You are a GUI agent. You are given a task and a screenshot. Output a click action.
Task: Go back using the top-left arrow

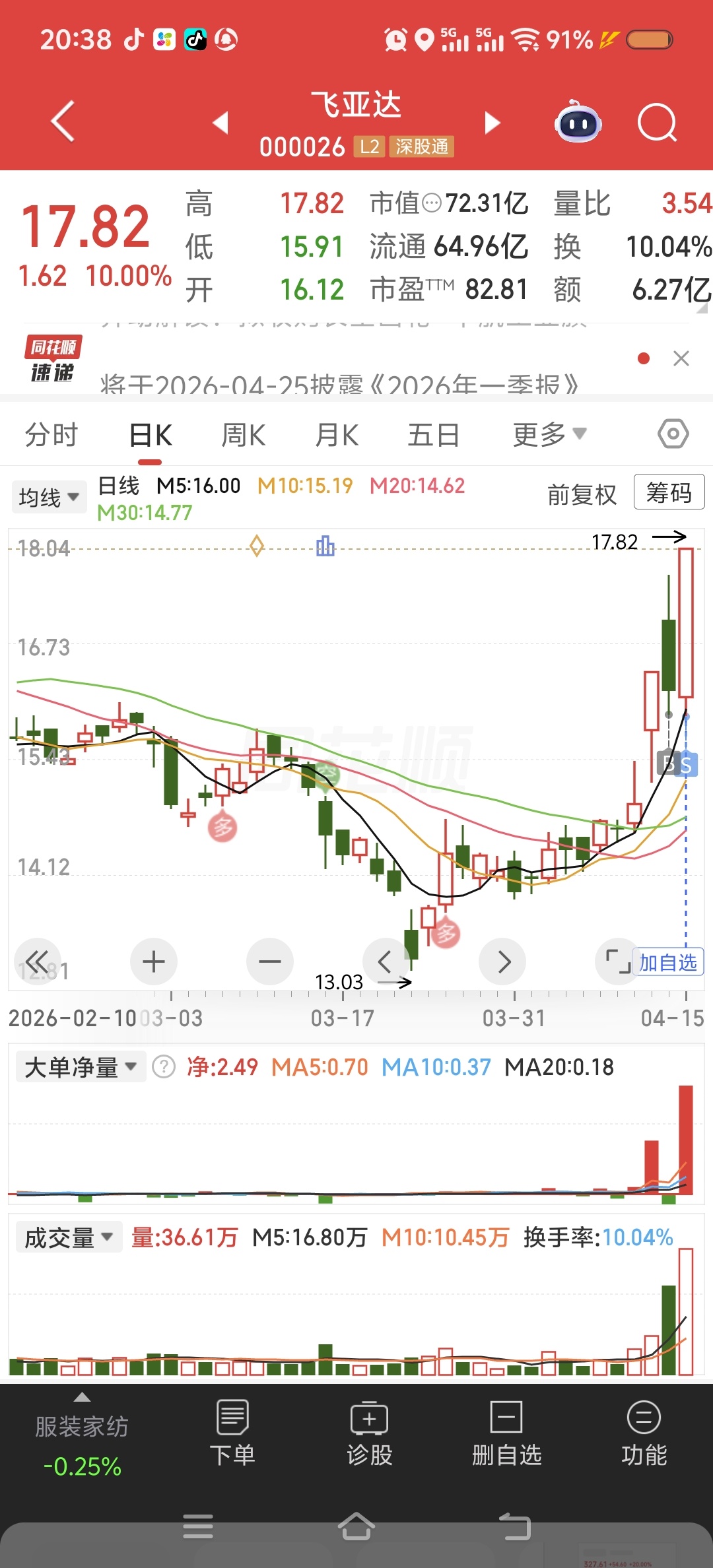click(x=63, y=121)
